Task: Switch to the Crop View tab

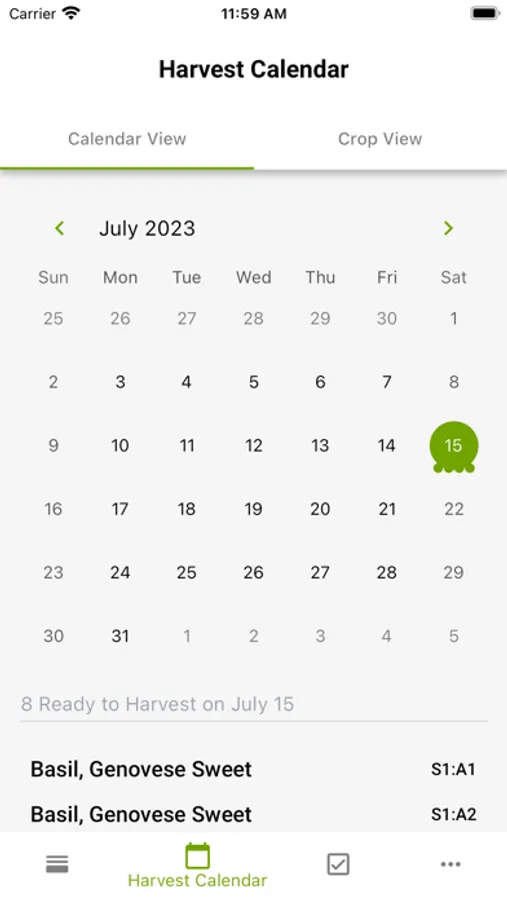Action: tap(380, 139)
